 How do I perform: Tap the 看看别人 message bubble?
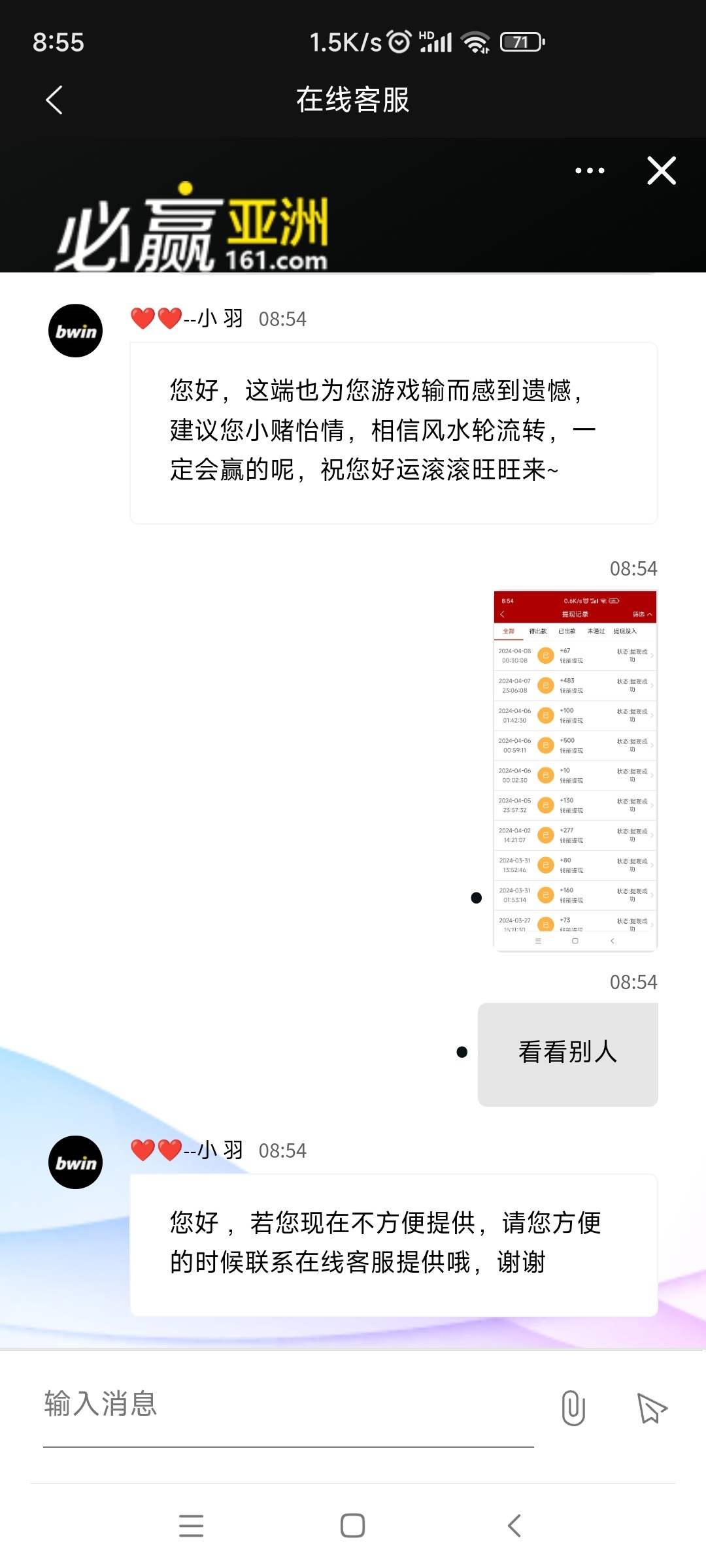pyautogui.click(x=567, y=1053)
